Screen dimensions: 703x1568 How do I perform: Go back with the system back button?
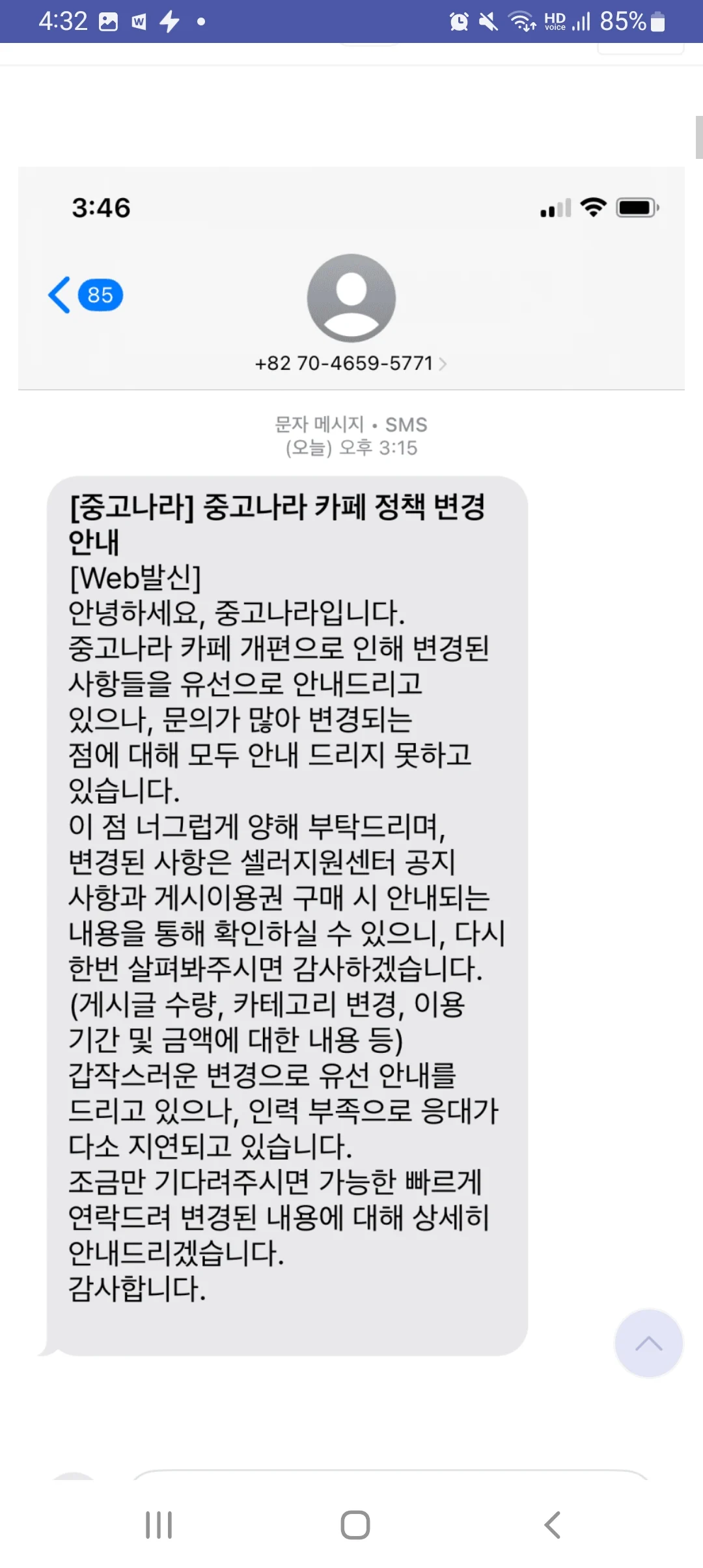coord(552,1525)
